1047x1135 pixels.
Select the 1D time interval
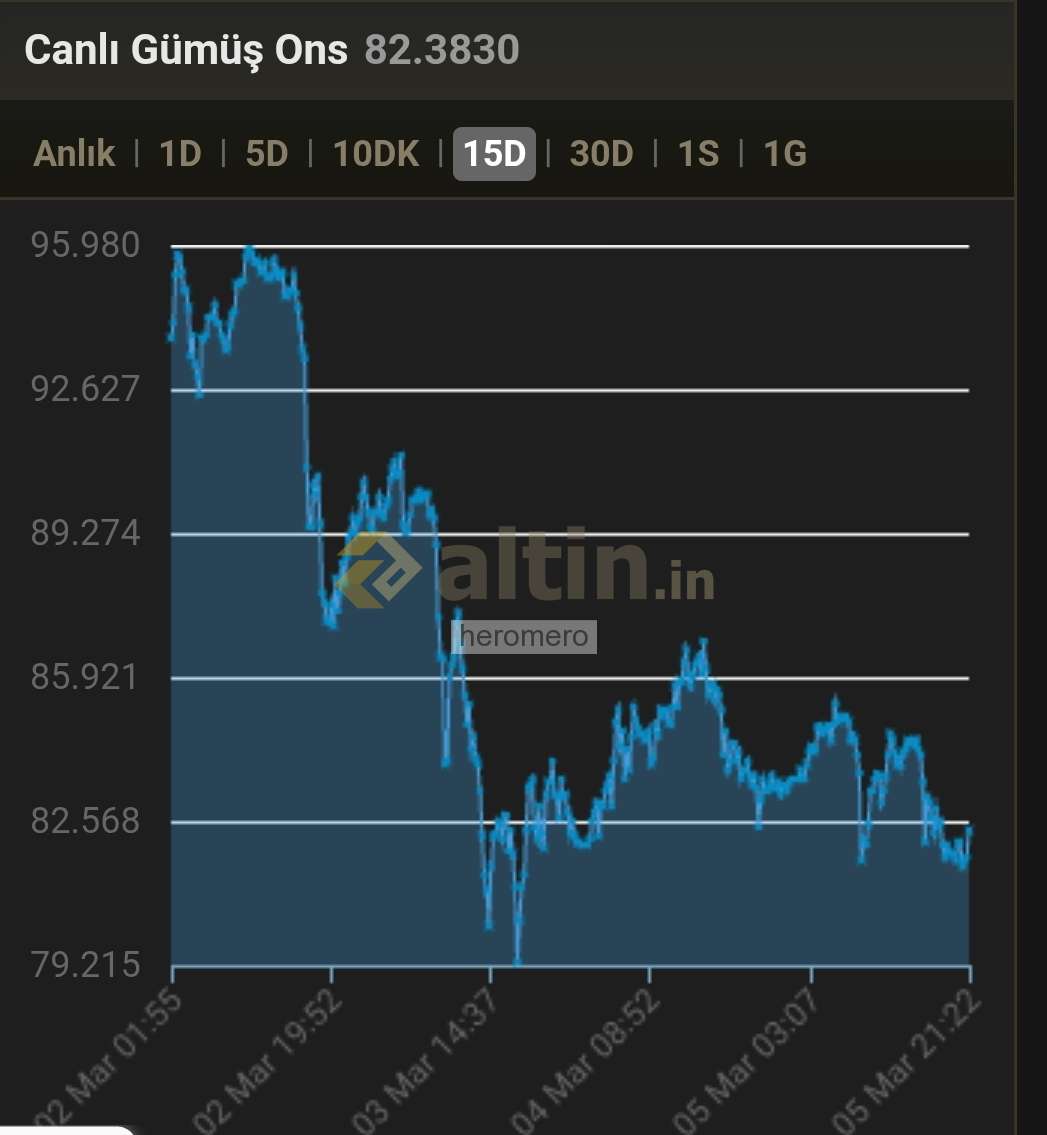[x=180, y=154]
